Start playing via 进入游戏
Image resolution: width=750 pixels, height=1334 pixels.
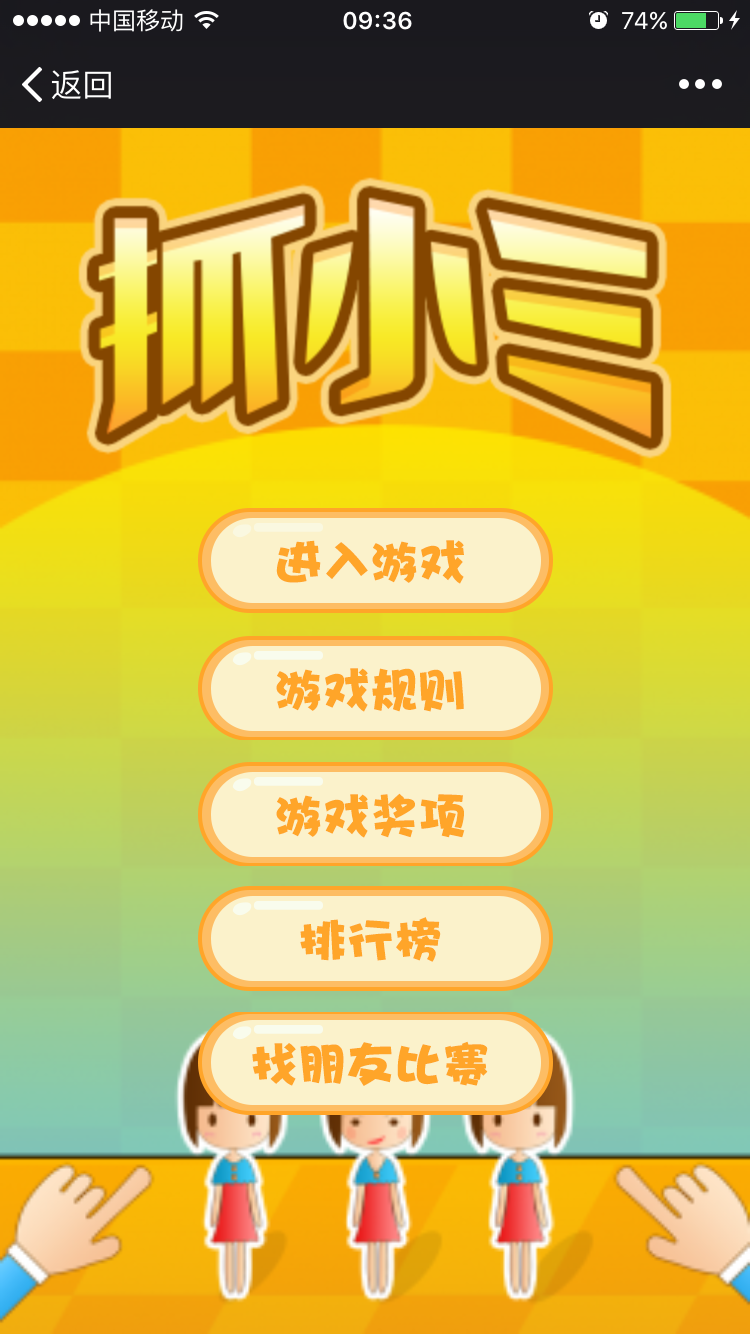pos(375,561)
